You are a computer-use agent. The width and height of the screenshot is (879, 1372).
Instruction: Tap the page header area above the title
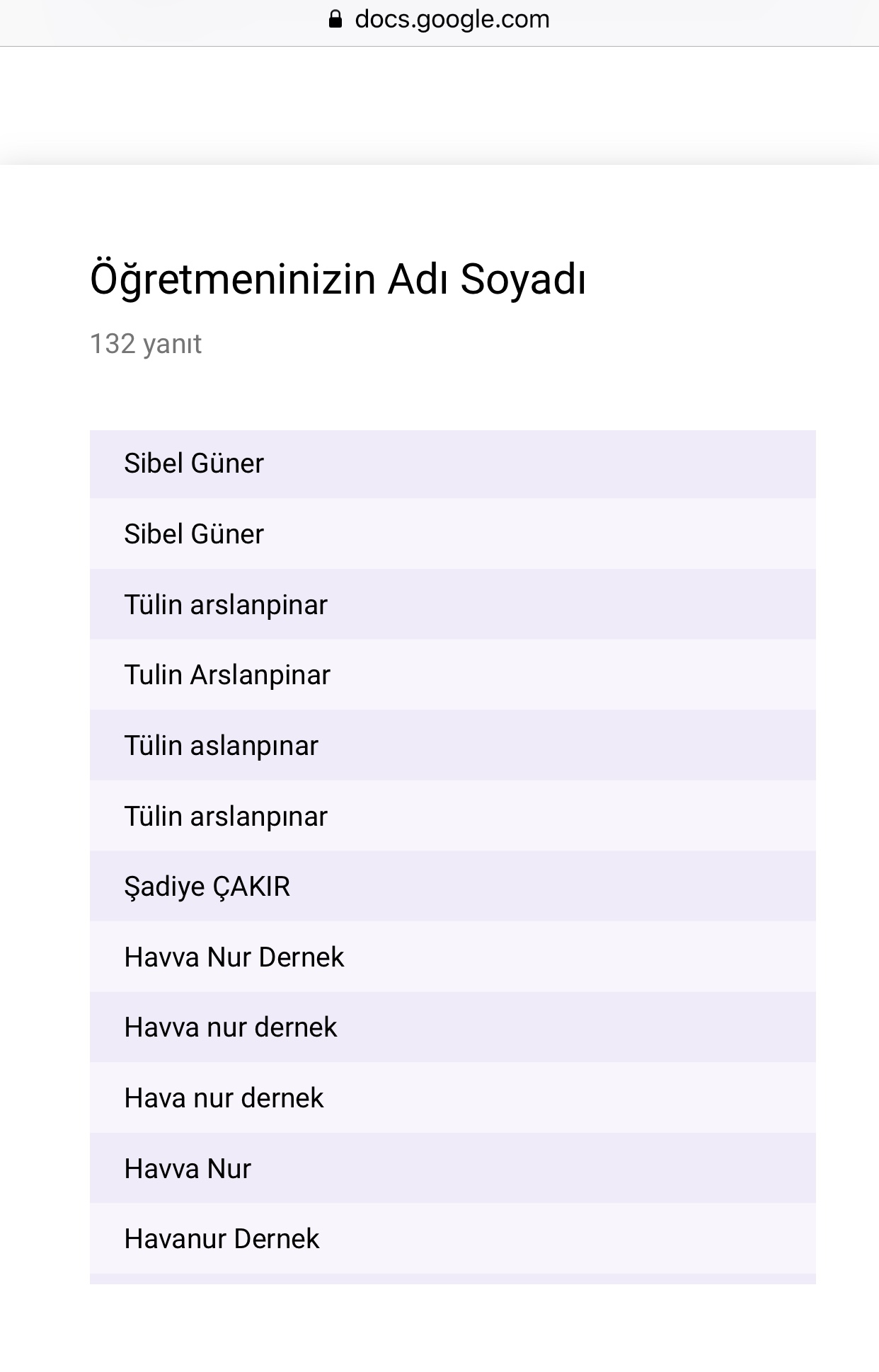(x=439, y=99)
